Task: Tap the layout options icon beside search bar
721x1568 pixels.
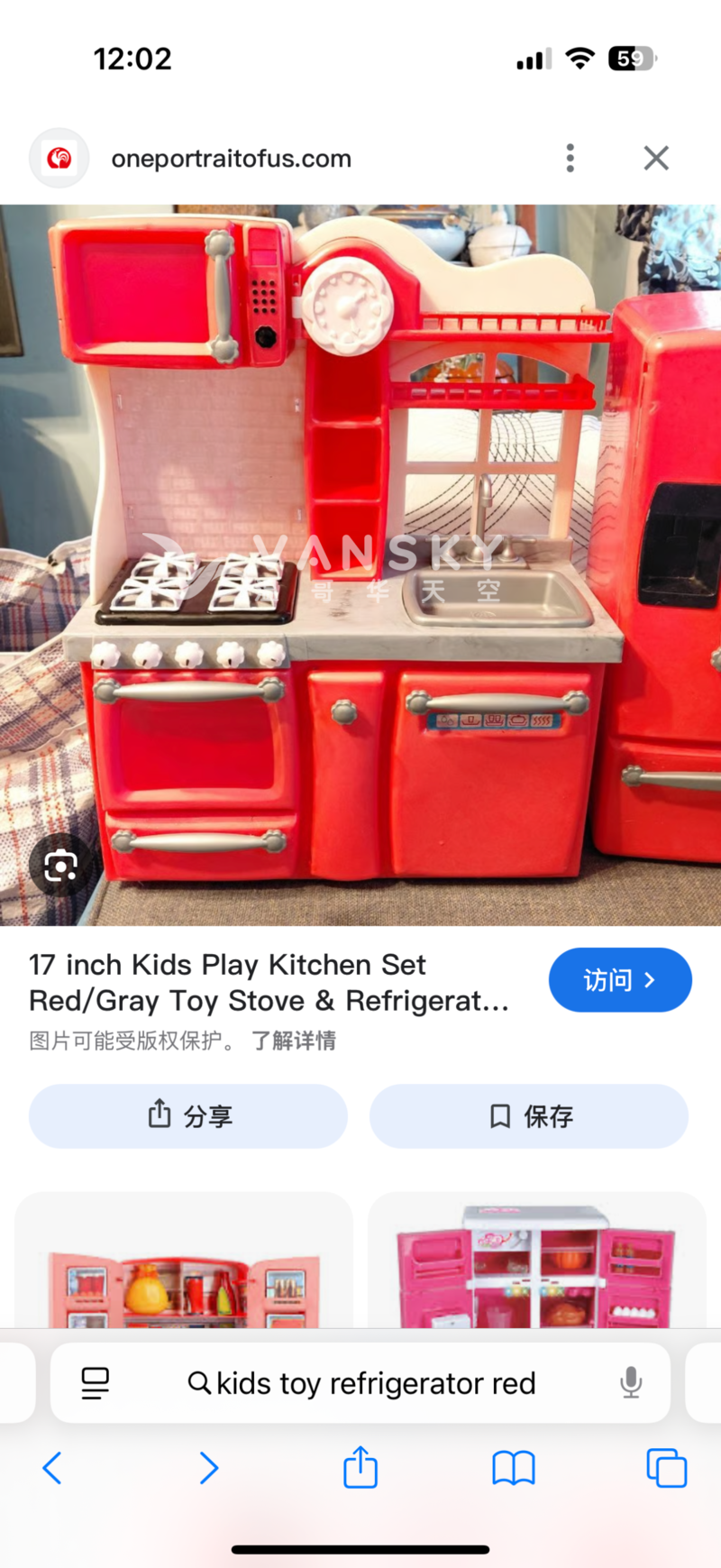Action: (x=95, y=1382)
